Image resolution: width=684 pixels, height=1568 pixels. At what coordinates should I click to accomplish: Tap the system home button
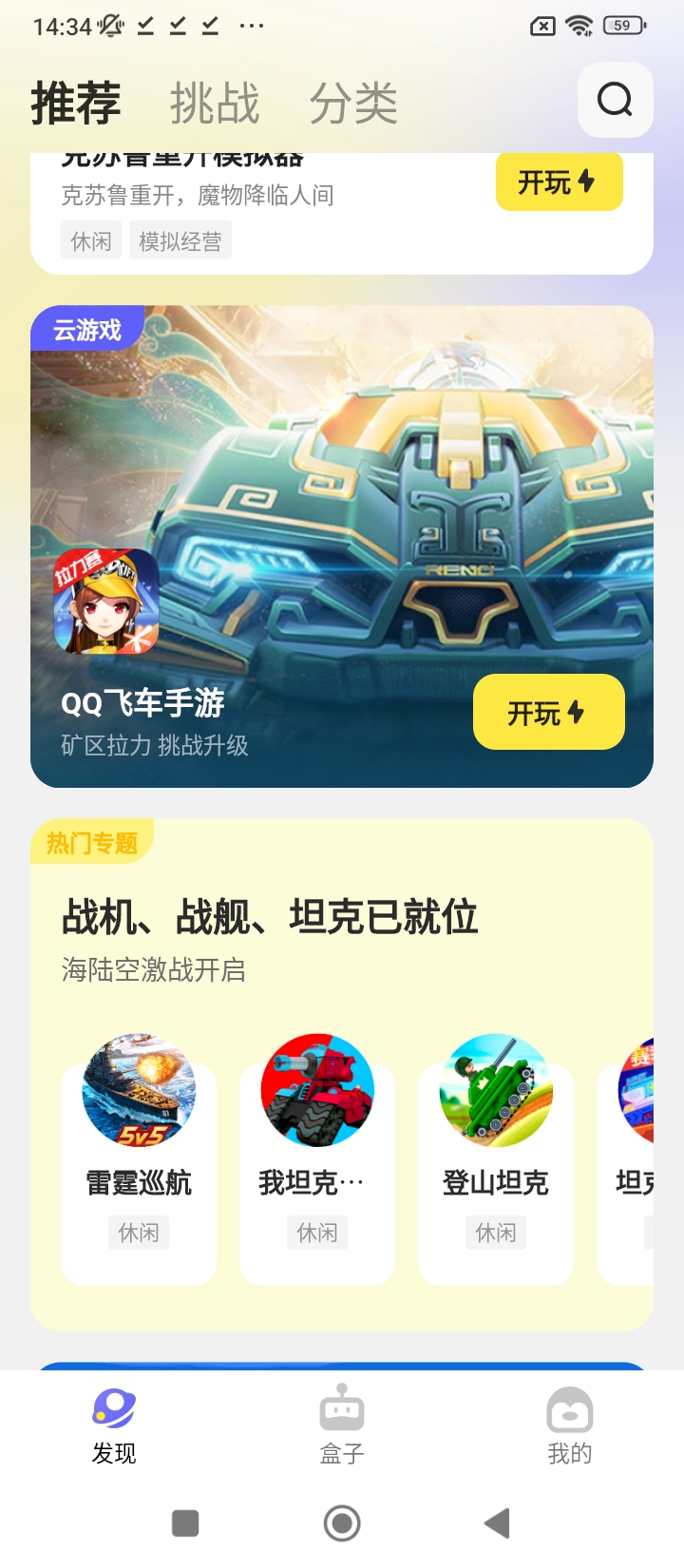click(x=342, y=1523)
